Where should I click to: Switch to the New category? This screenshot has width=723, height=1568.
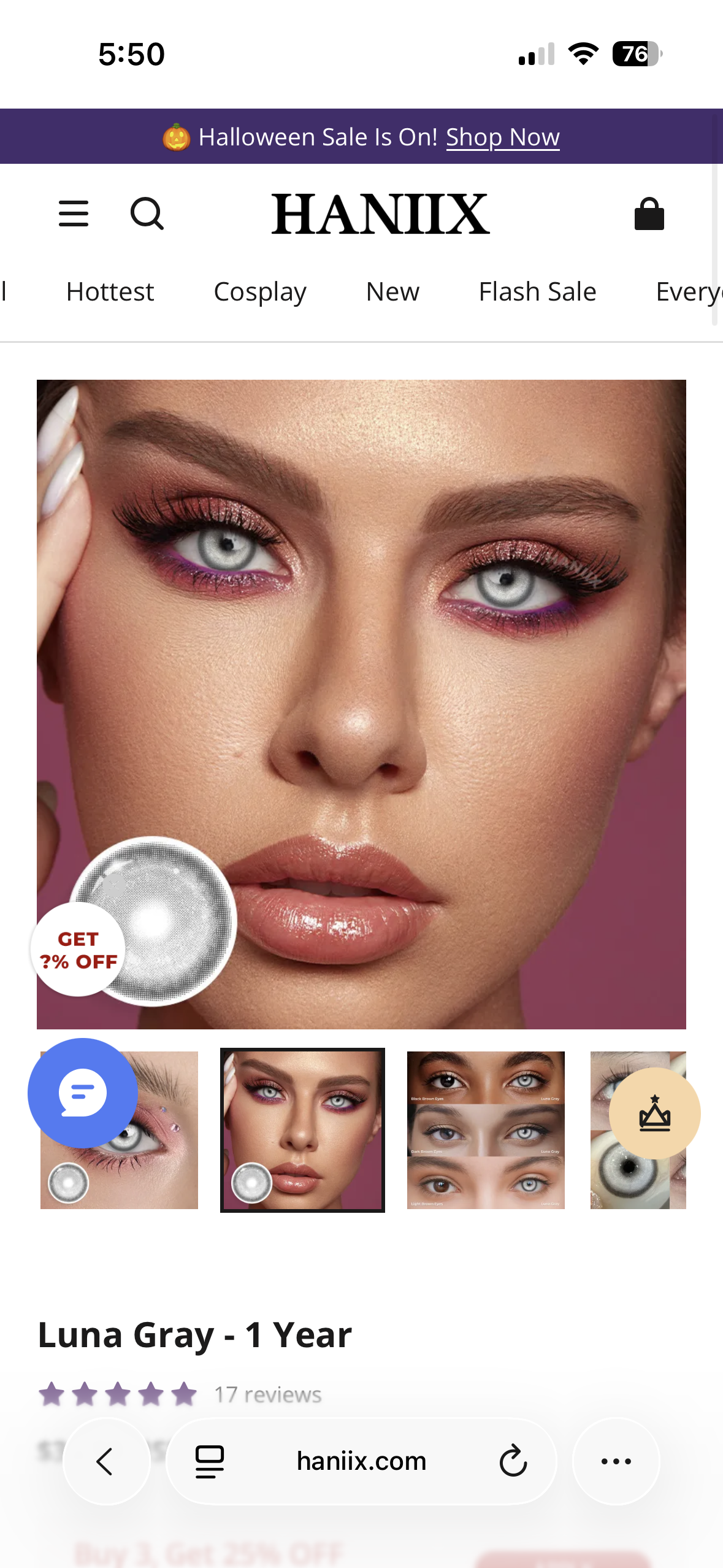click(x=392, y=291)
